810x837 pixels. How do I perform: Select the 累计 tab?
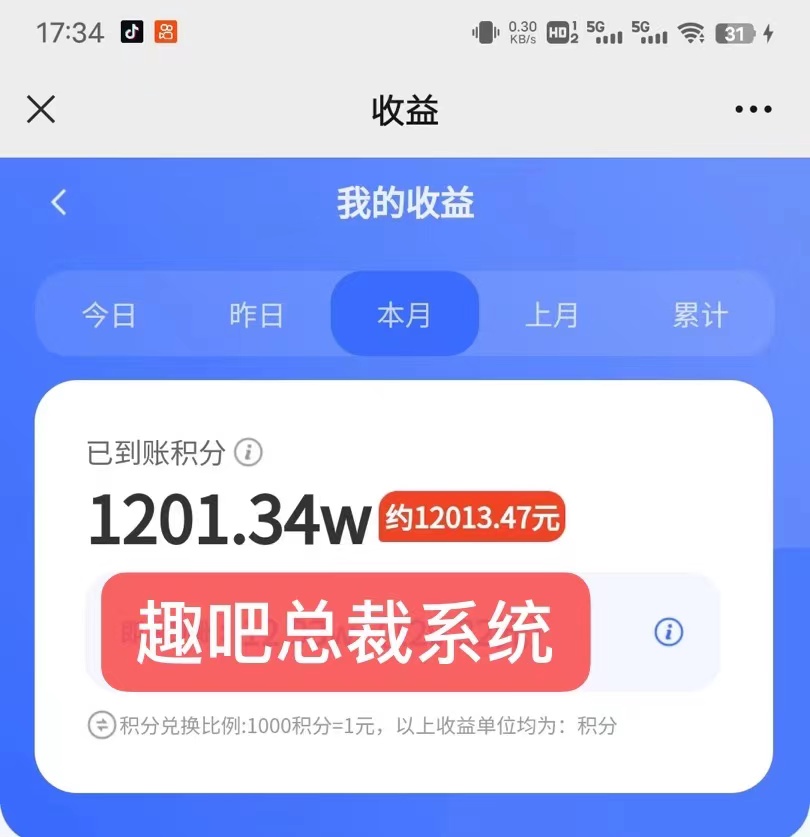[700, 315]
